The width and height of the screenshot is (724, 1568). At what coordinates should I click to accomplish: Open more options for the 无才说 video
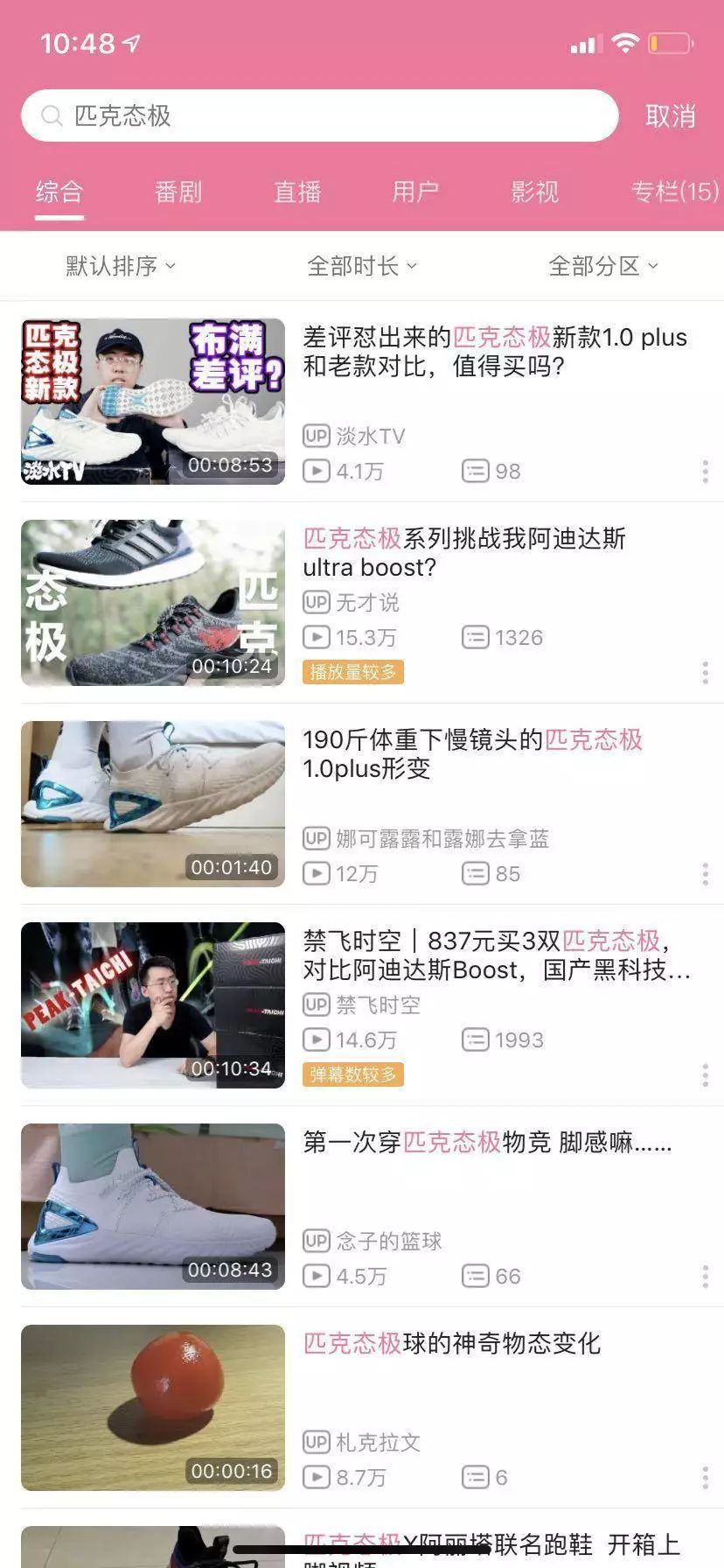pos(705,673)
